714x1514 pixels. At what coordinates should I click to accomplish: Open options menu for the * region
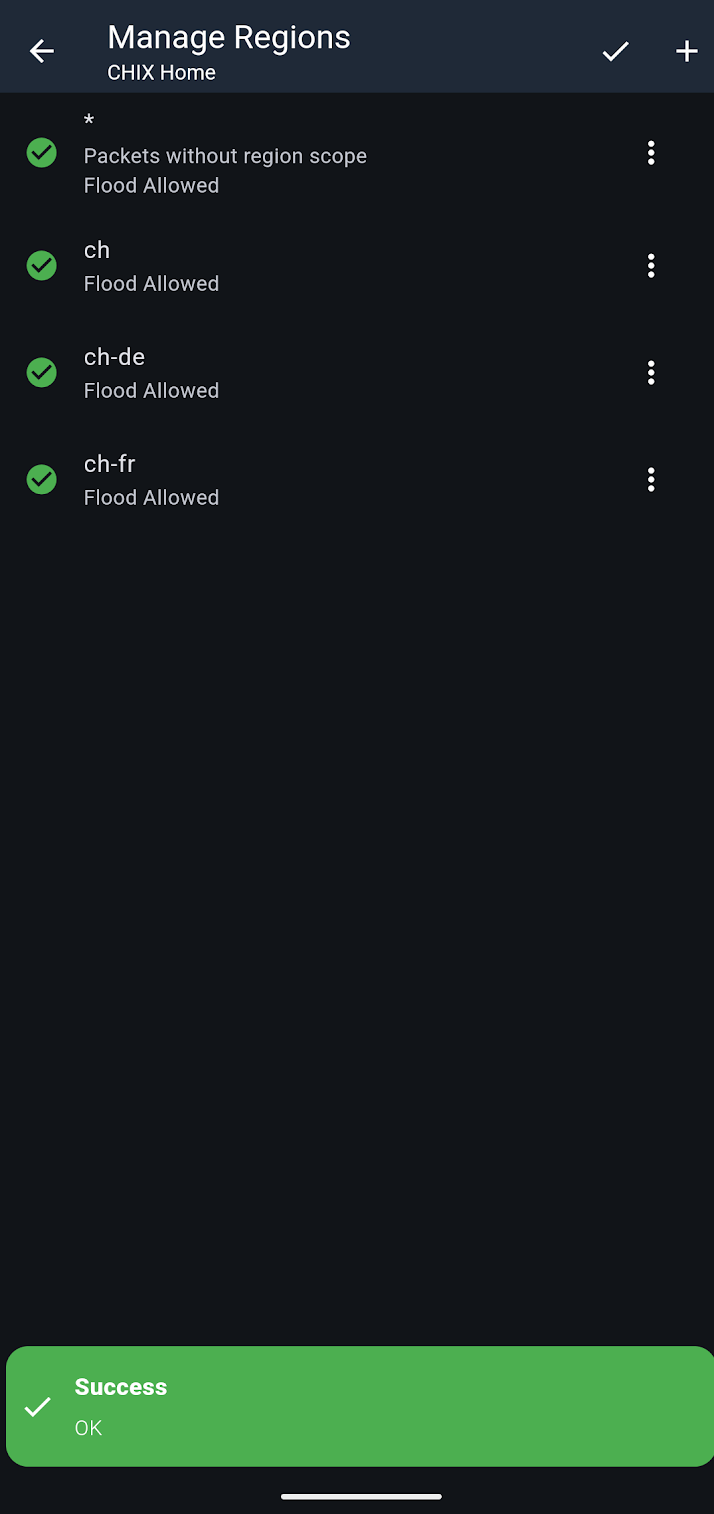651,153
